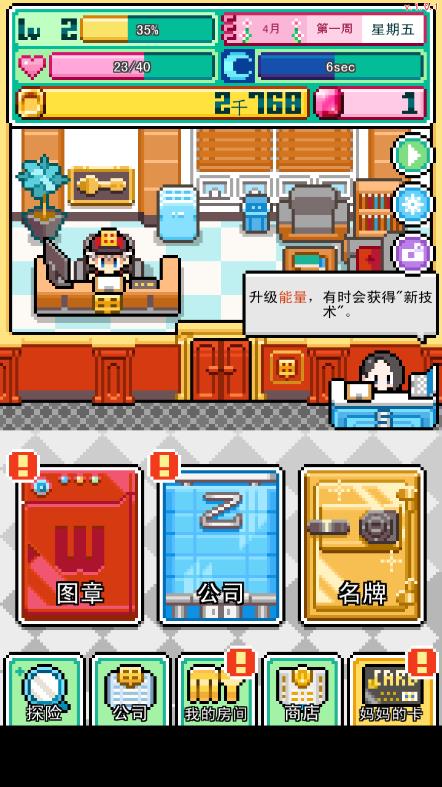442x787 pixels.
Task: Tap the purple camera screenshot button
Action: point(412,253)
